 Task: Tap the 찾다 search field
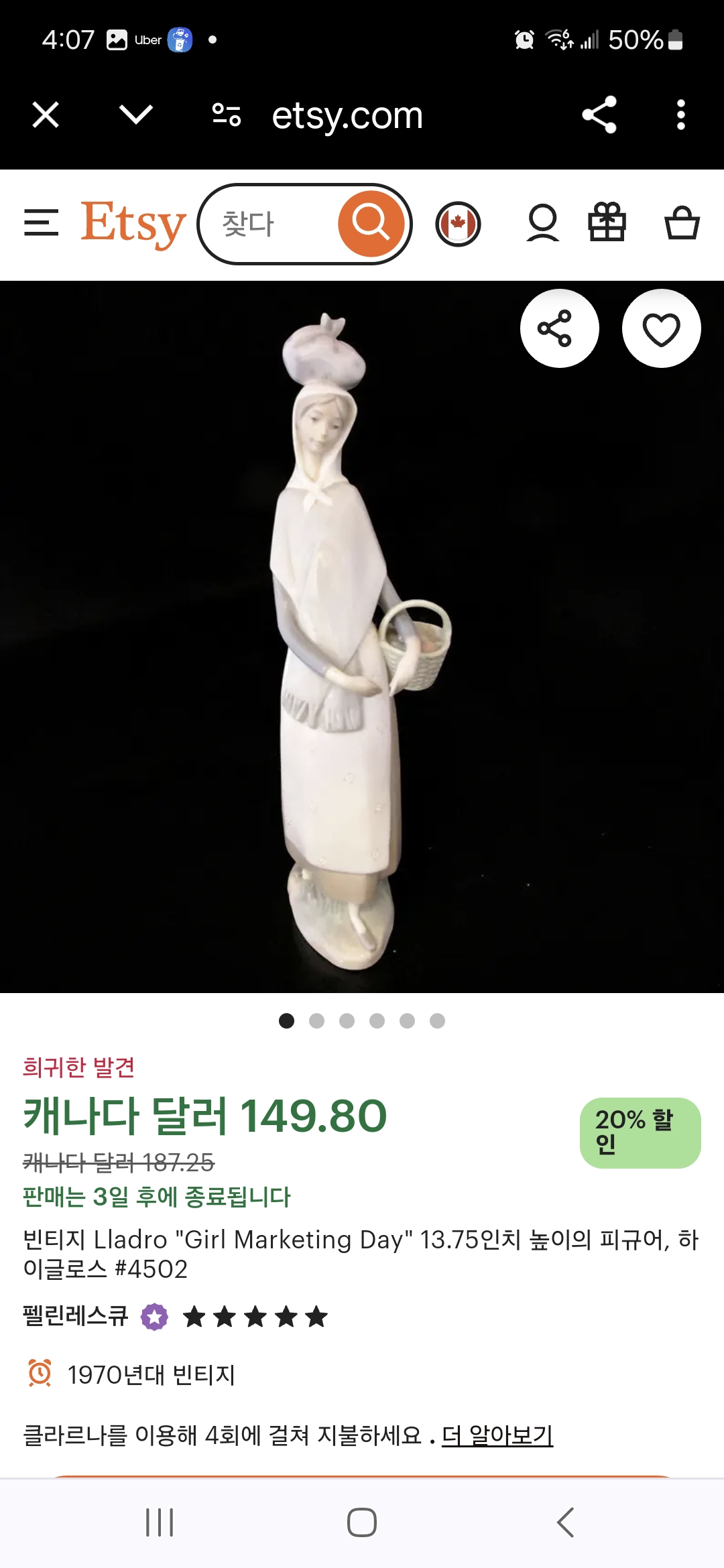(x=268, y=224)
